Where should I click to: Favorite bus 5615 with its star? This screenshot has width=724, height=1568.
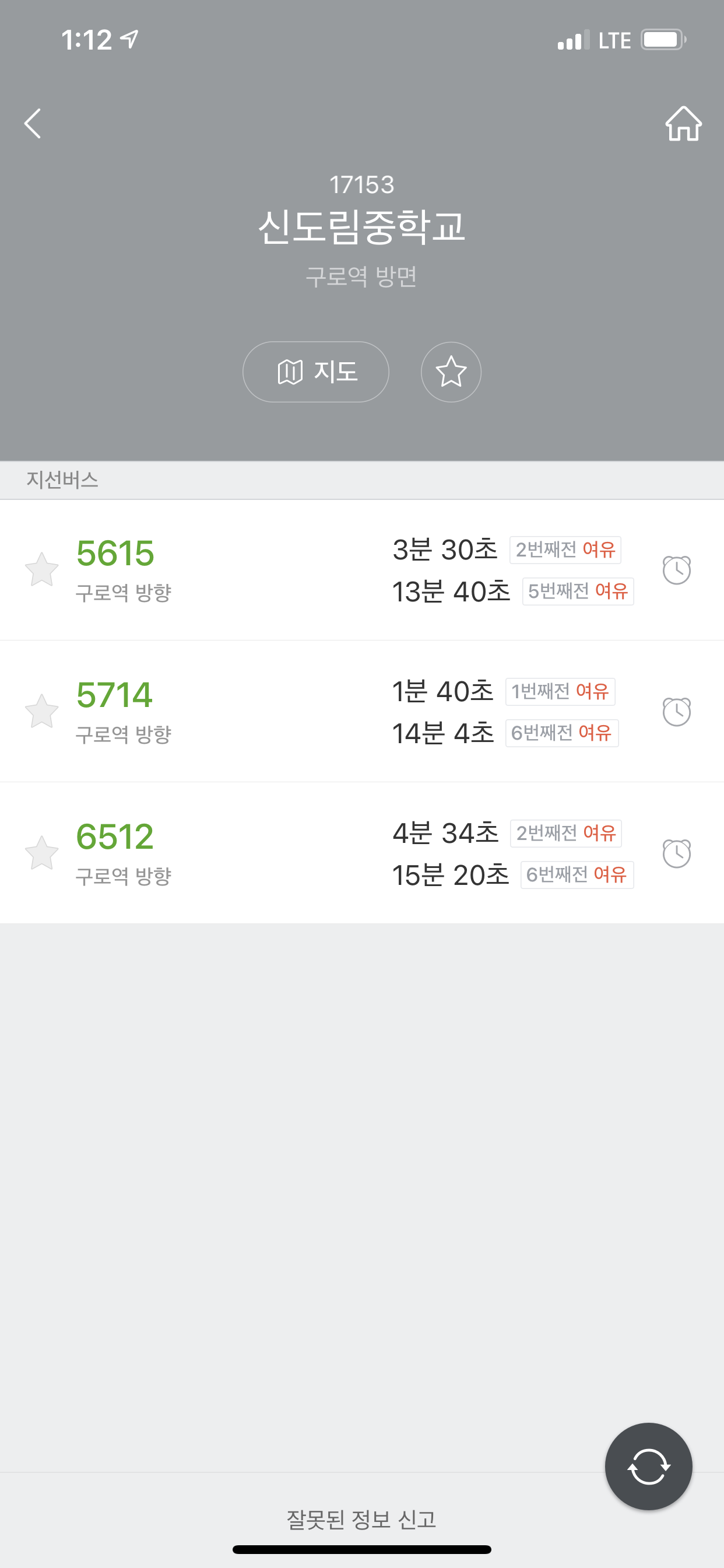tap(42, 570)
